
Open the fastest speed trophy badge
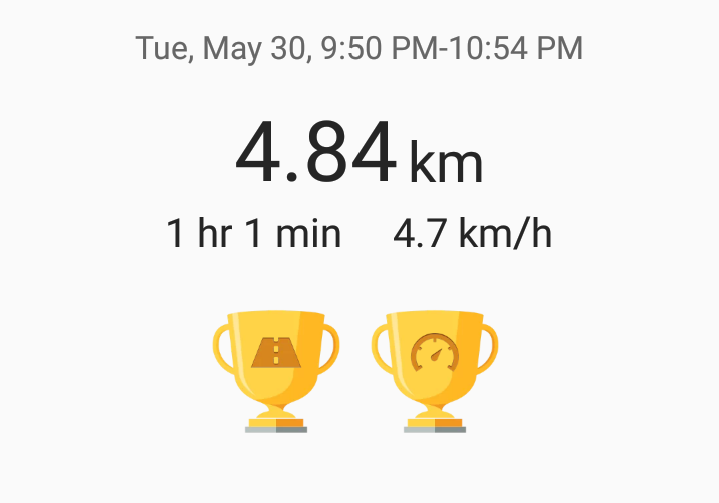[435, 367]
